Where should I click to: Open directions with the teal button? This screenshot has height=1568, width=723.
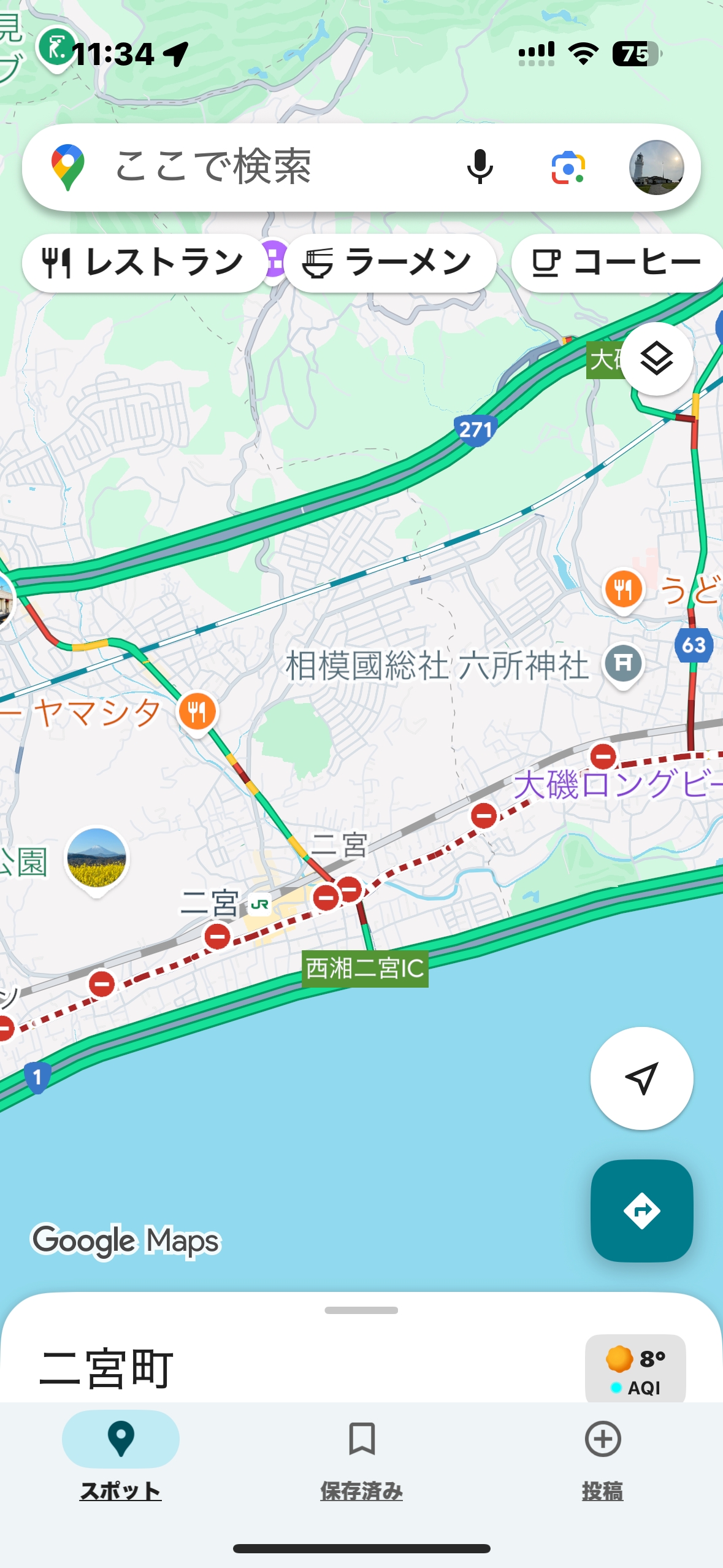pos(641,1210)
